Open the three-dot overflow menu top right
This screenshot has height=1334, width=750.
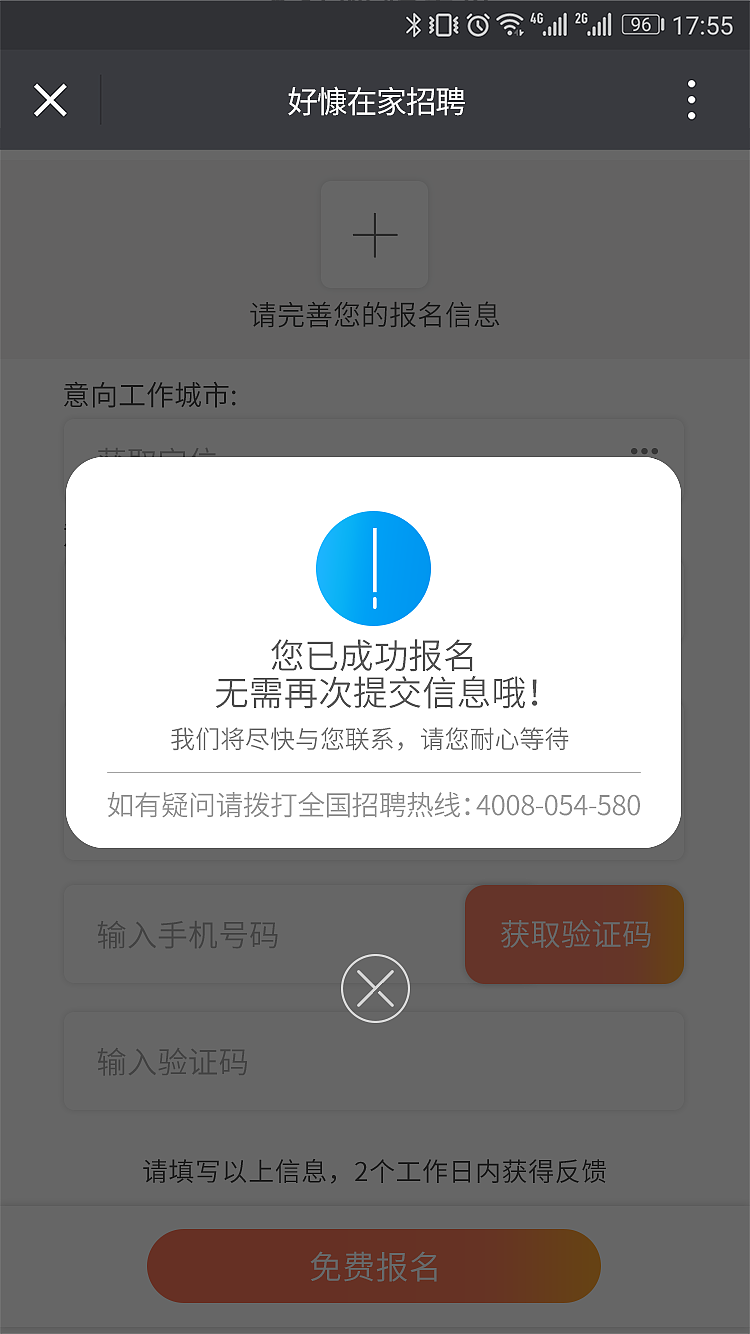coord(690,100)
